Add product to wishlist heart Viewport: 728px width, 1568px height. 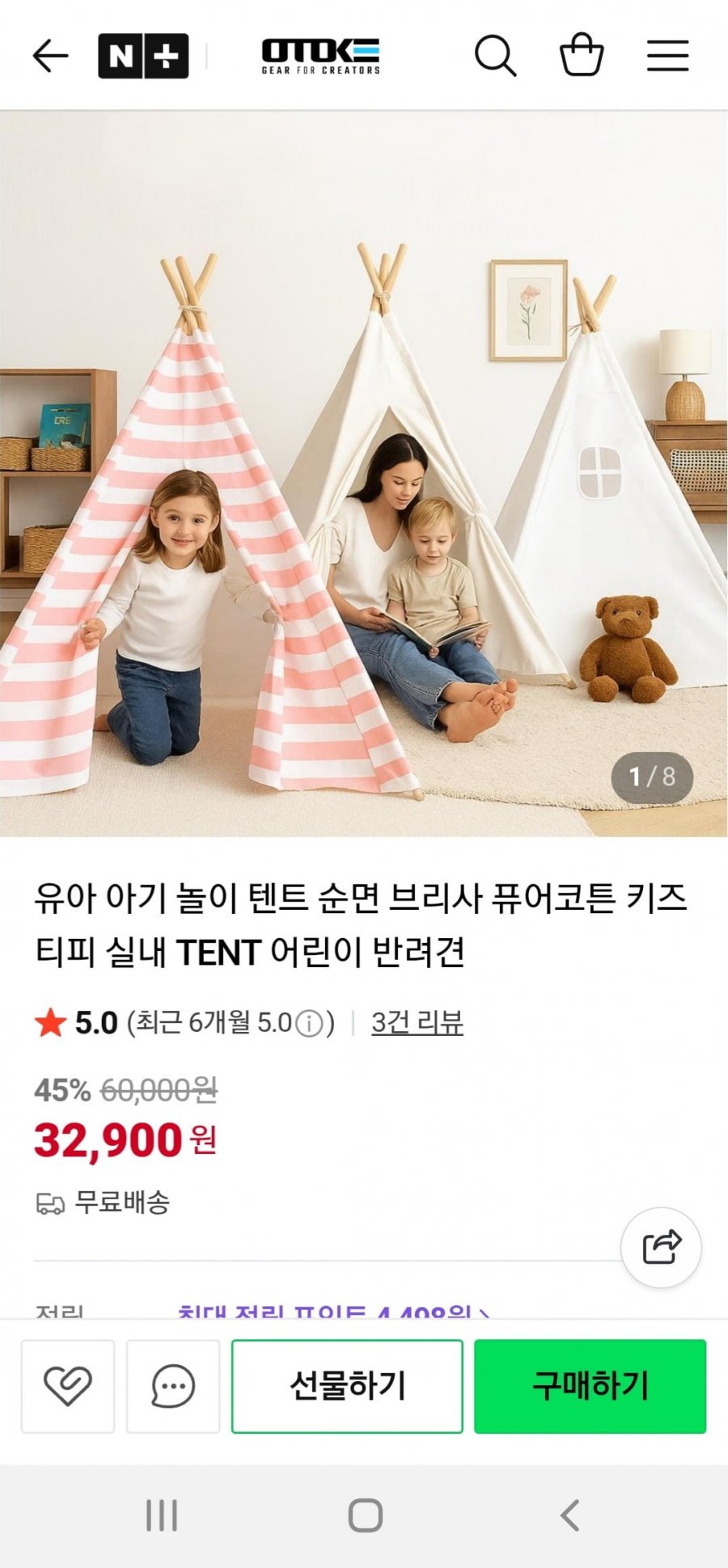point(68,1386)
